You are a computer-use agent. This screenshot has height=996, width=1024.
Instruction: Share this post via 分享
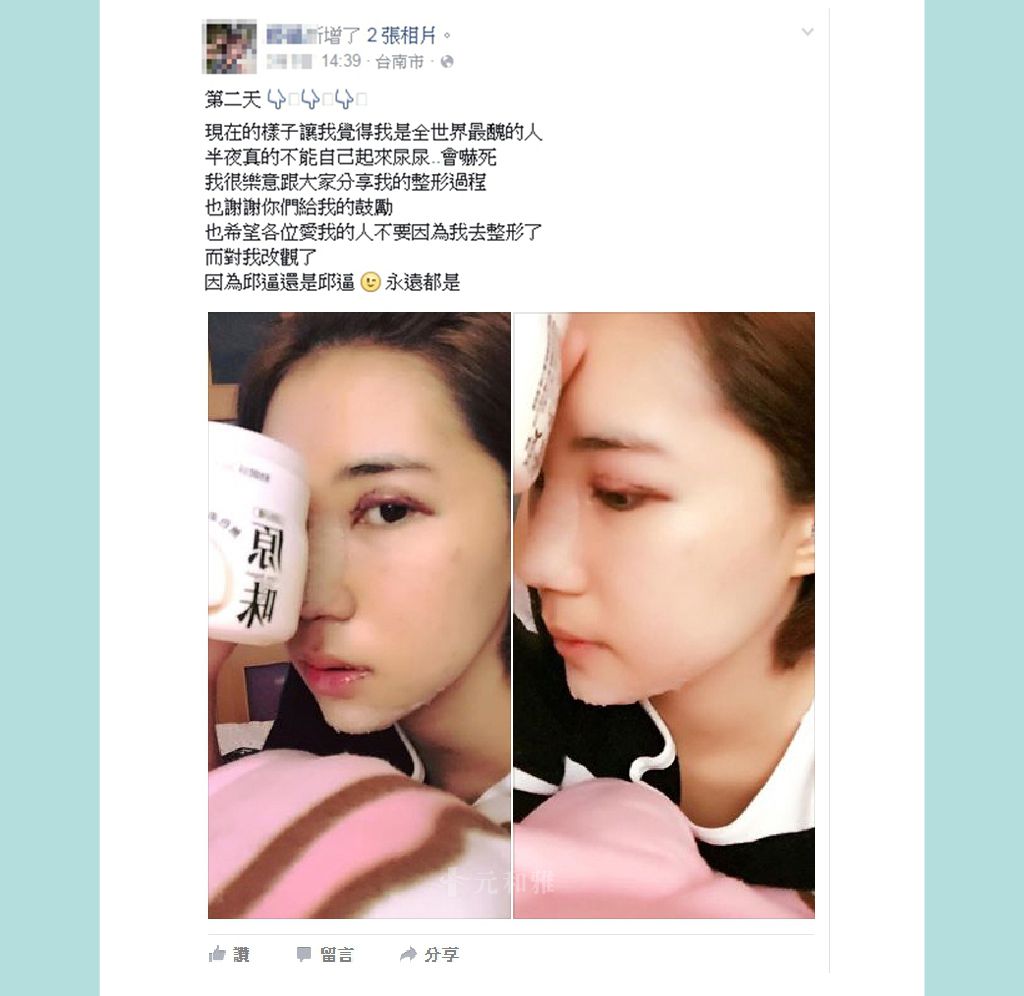pyautogui.click(x=429, y=955)
